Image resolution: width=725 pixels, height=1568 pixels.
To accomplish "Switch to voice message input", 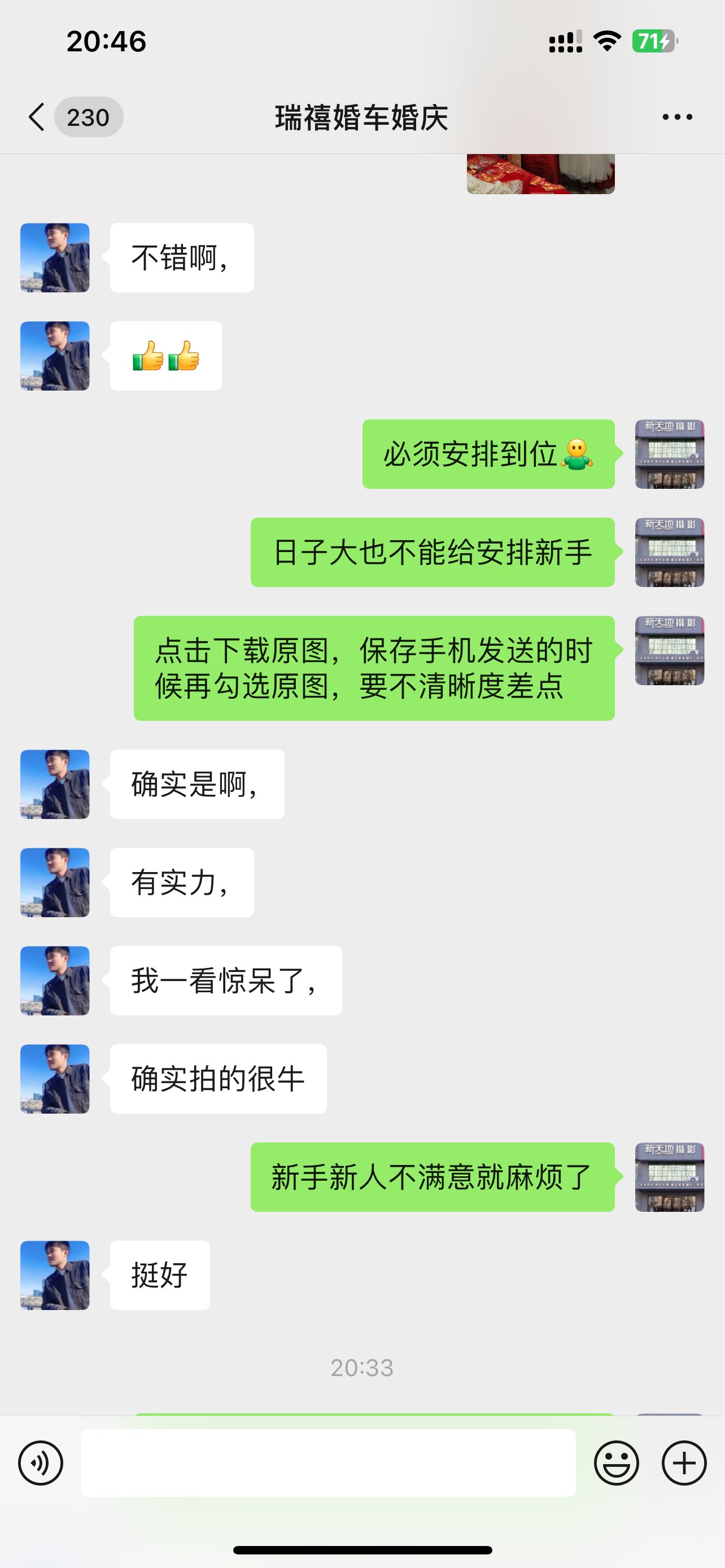I will click(41, 1464).
